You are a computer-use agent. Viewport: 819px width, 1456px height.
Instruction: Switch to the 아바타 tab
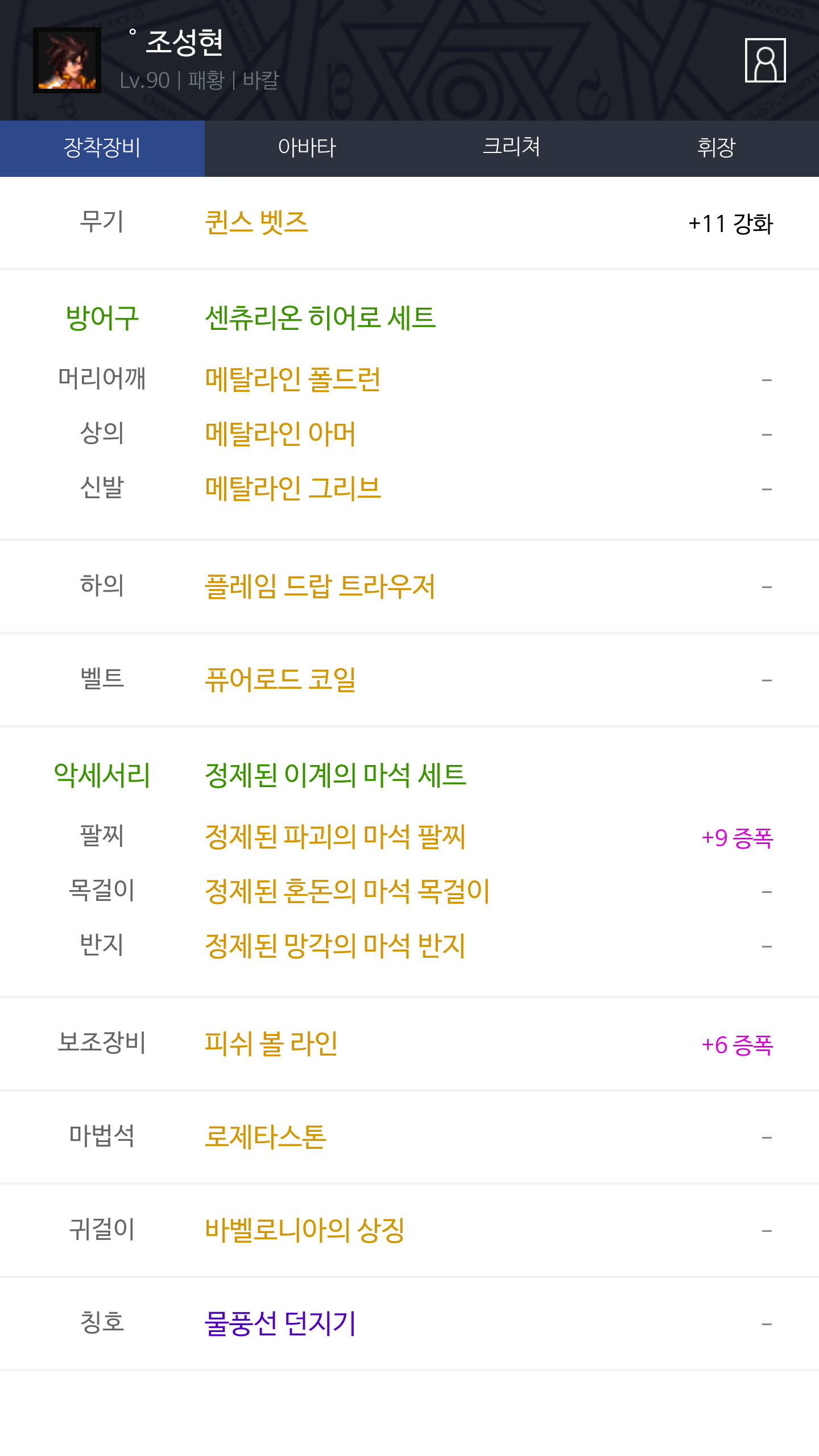pos(307,148)
